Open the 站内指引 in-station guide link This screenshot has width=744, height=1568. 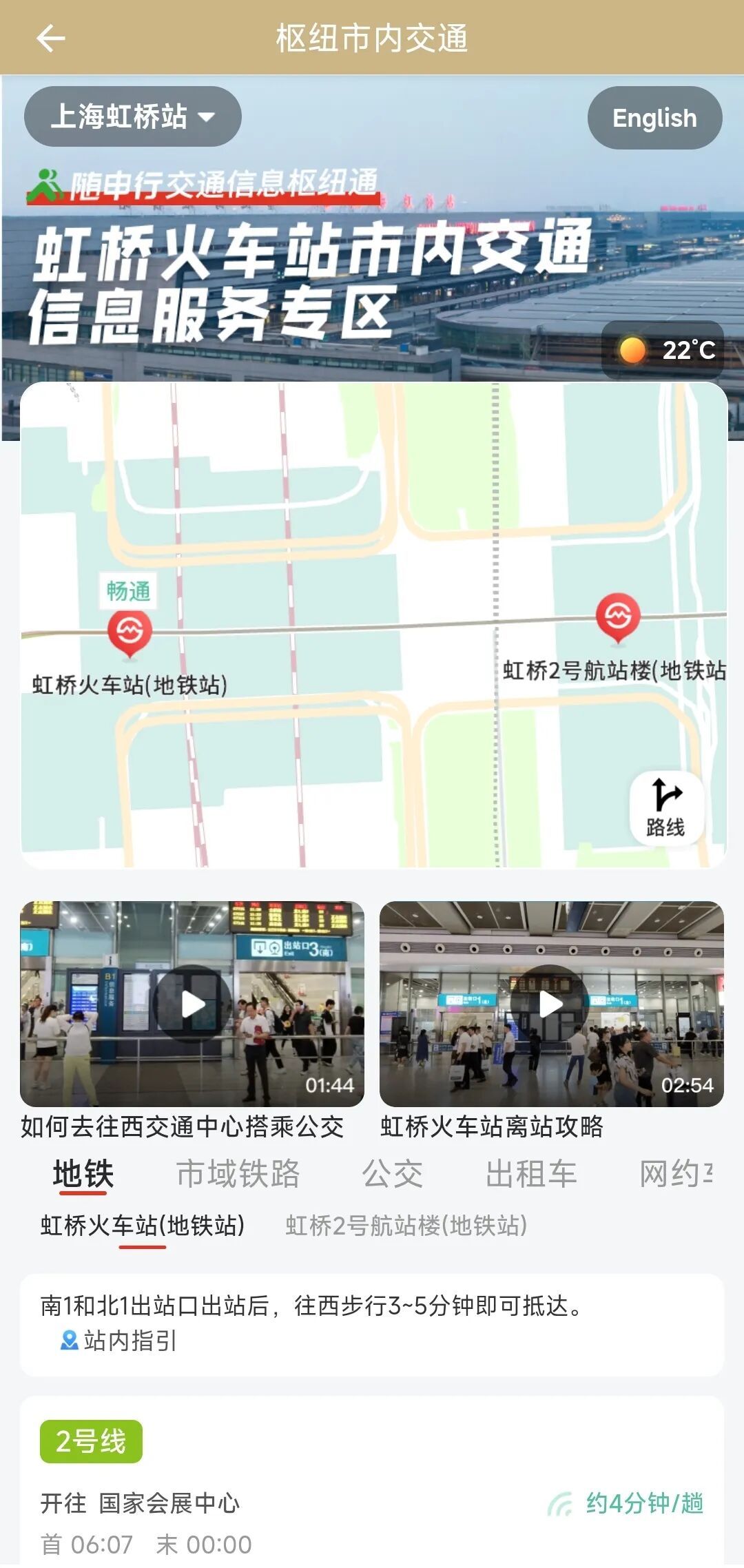pos(120,1341)
